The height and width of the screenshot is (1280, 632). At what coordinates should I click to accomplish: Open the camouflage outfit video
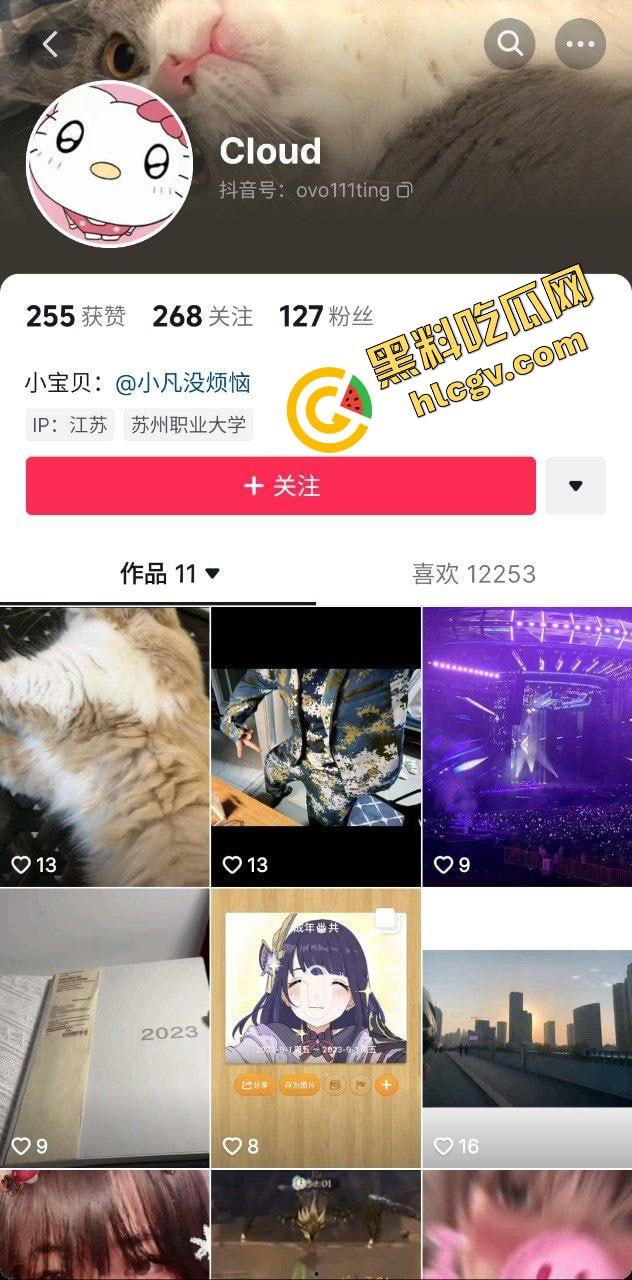[316, 746]
